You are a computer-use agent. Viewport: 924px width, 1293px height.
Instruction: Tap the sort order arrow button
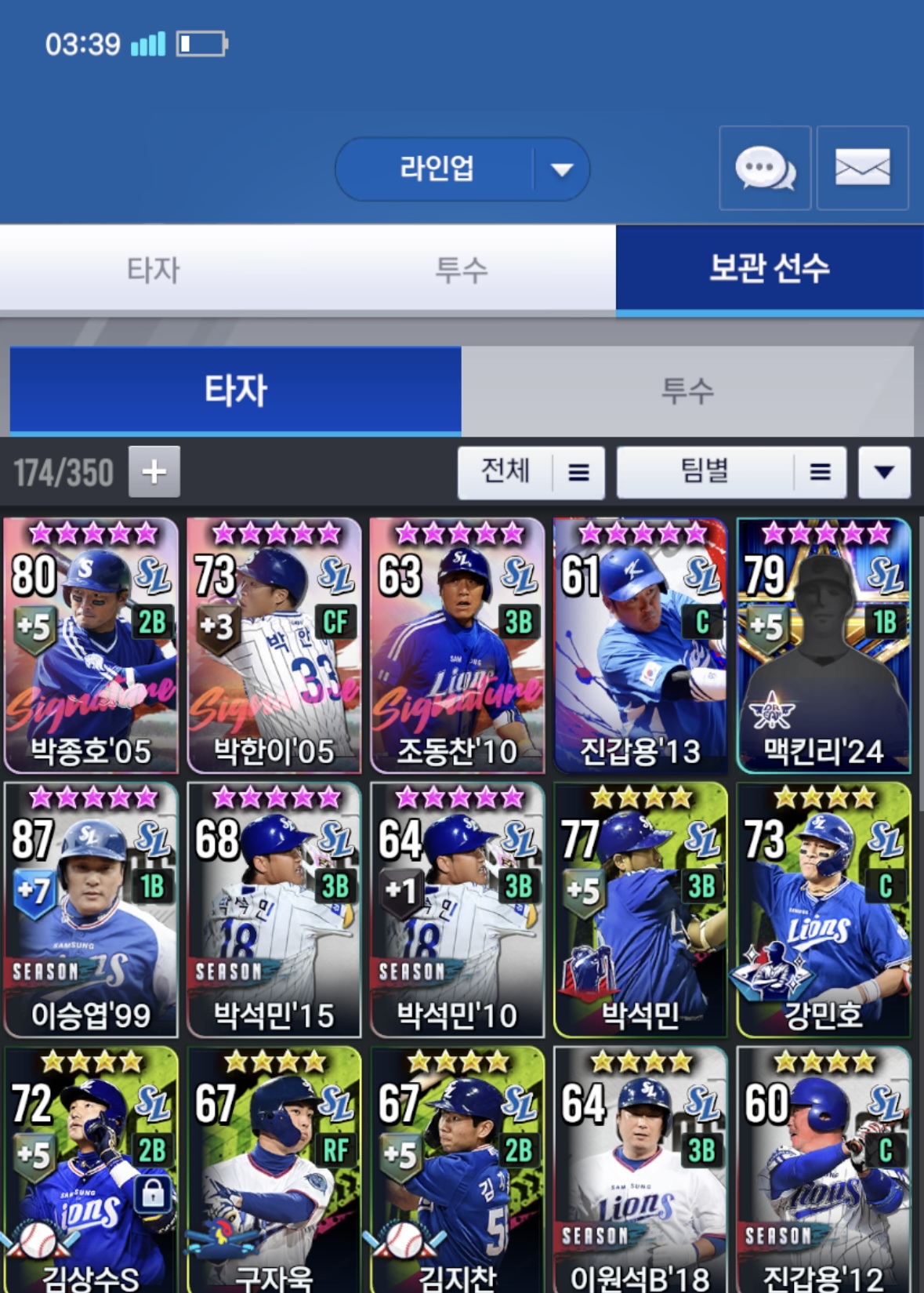pos(884,472)
